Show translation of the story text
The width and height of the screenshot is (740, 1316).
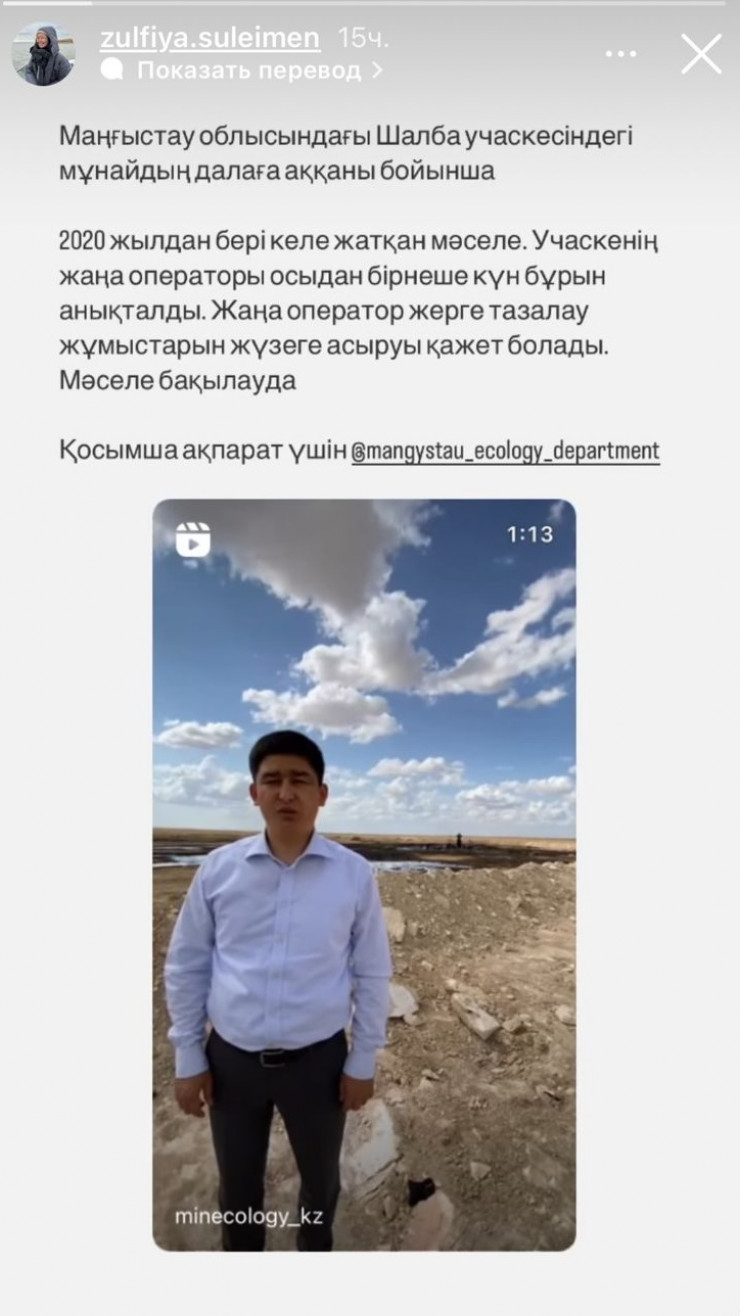pos(246,71)
